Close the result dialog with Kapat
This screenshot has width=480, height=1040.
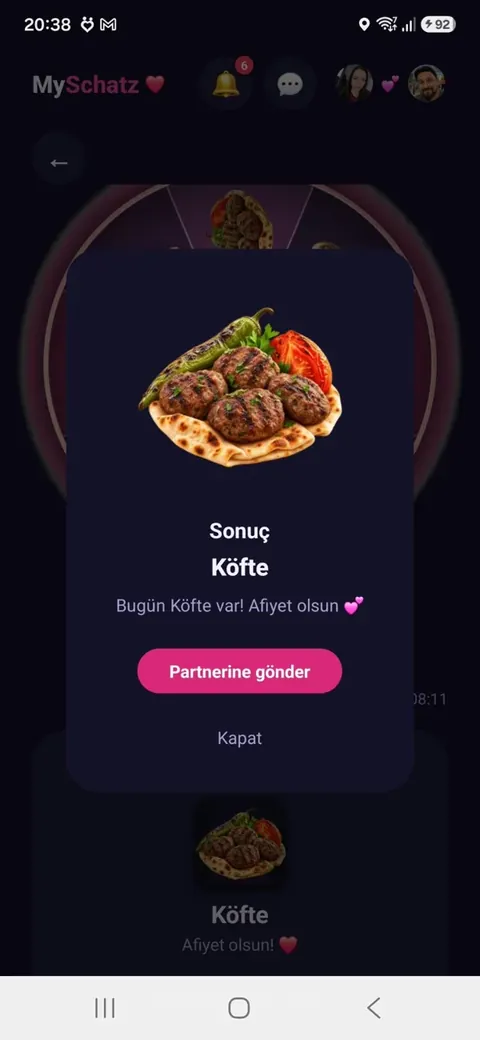coord(239,738)
